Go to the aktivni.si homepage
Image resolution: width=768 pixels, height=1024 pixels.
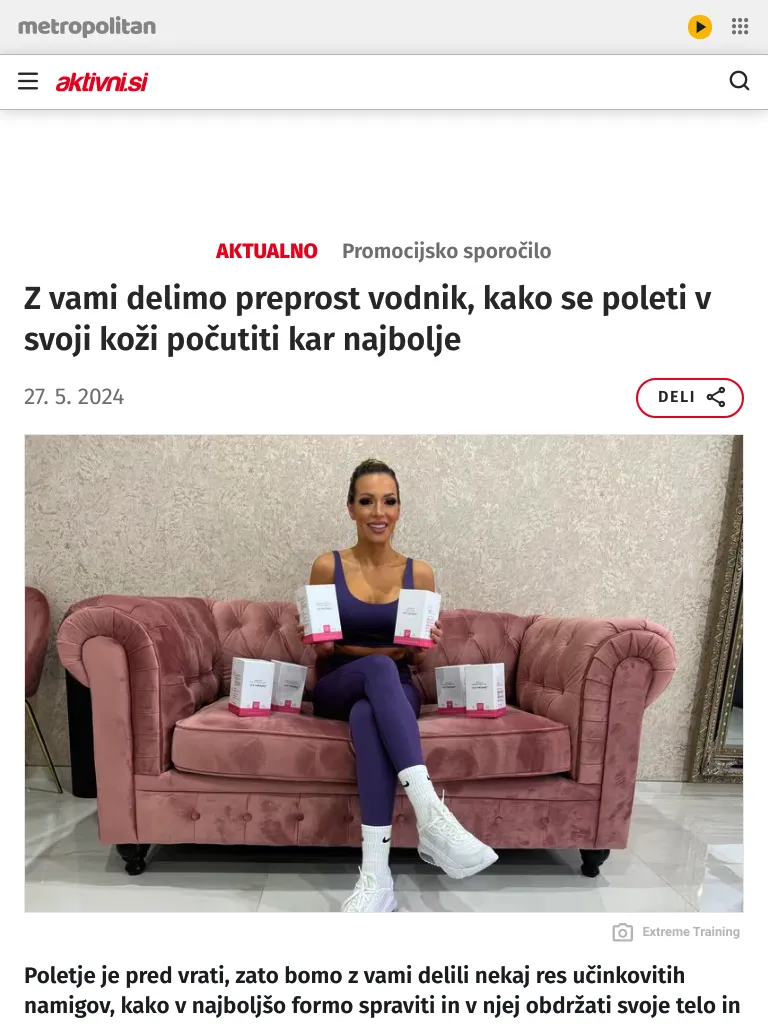[101, 82]
